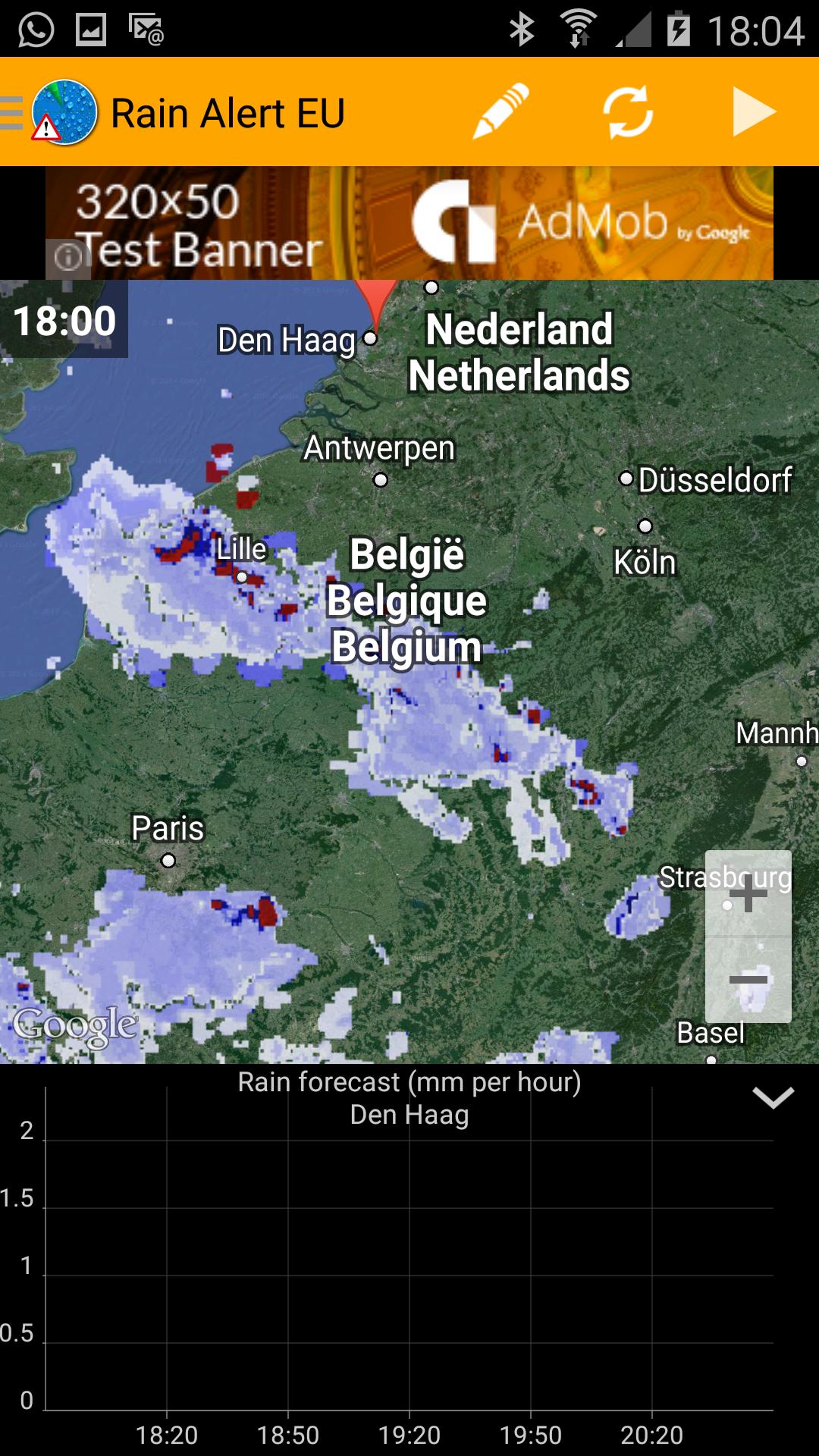819x1456 pixels.
Task: Zoom in on the map
Action: pyautogui.click(x=748, y=894)
